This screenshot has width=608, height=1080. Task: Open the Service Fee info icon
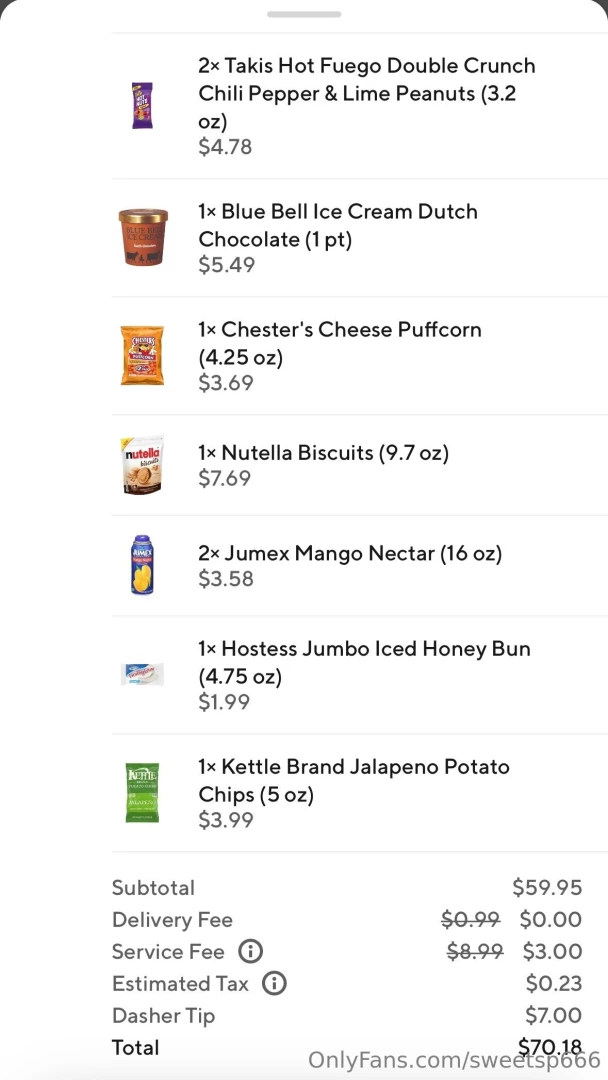[x=250, y=951]
